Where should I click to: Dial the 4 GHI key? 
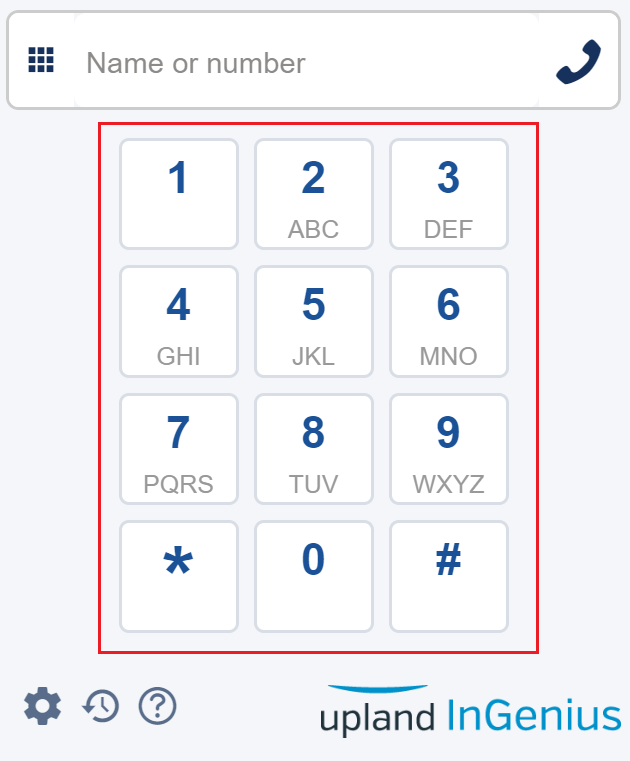pyautogui.click(x=179, y=321)
